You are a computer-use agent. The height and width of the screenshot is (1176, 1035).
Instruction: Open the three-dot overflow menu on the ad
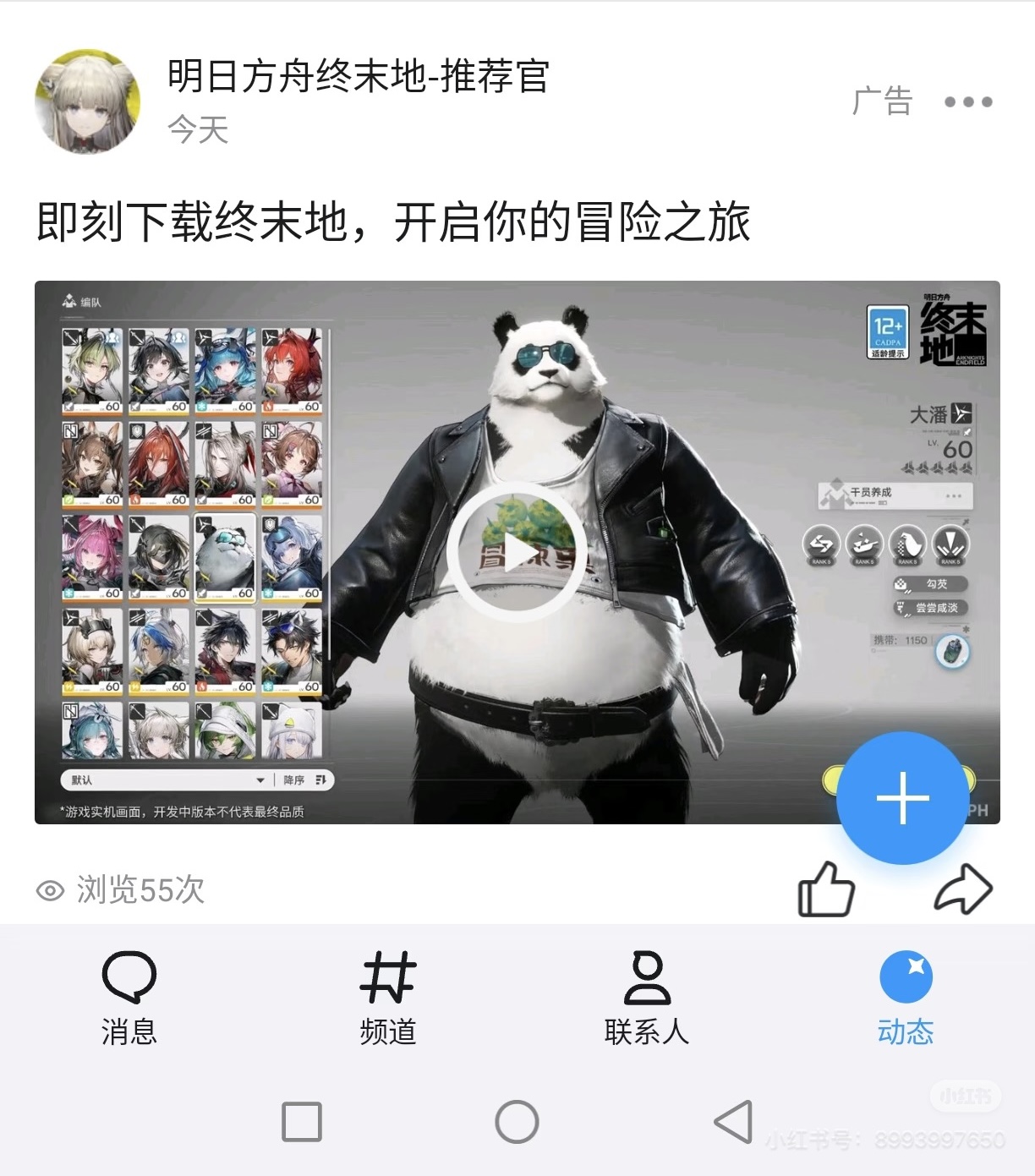pos(968,102)
